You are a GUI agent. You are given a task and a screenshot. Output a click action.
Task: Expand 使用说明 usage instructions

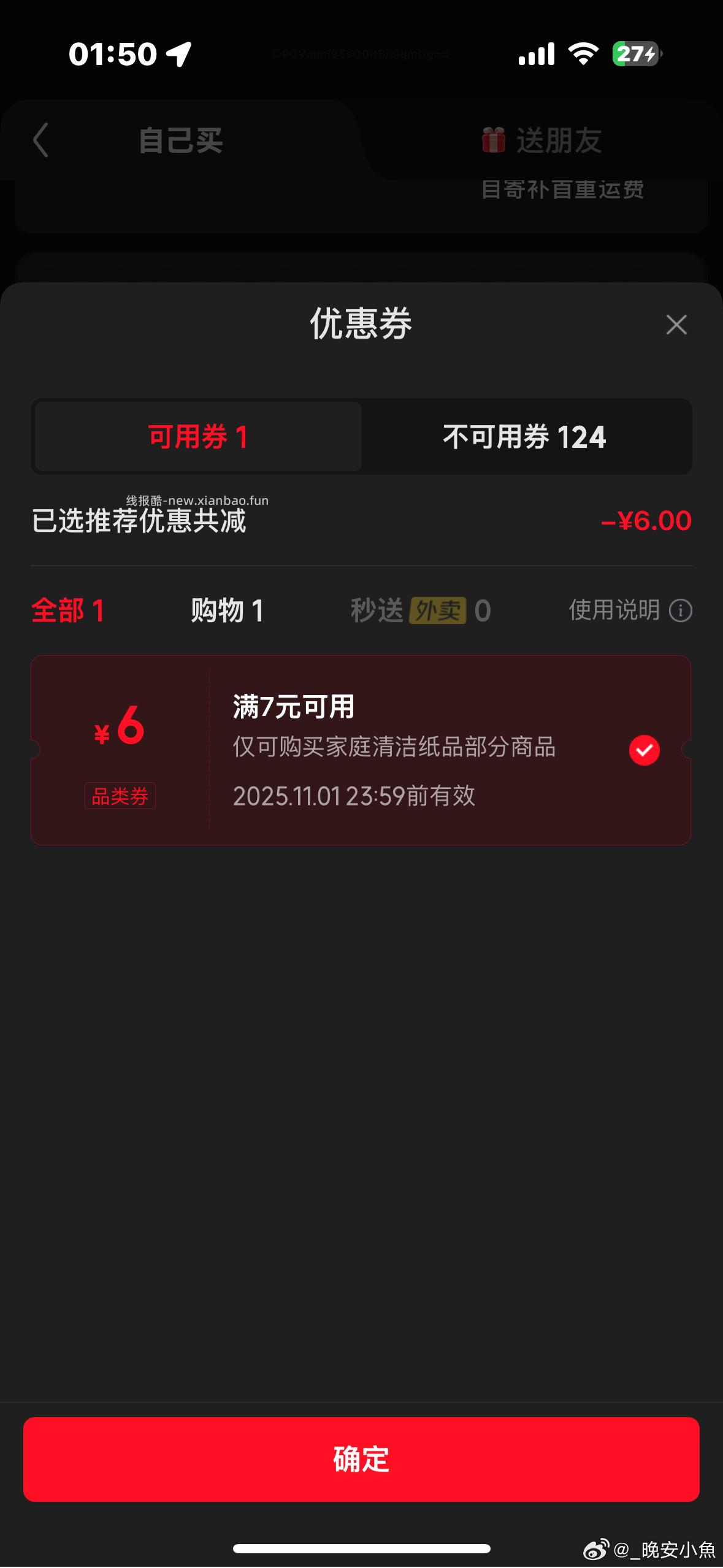click(x=613, y=610)
